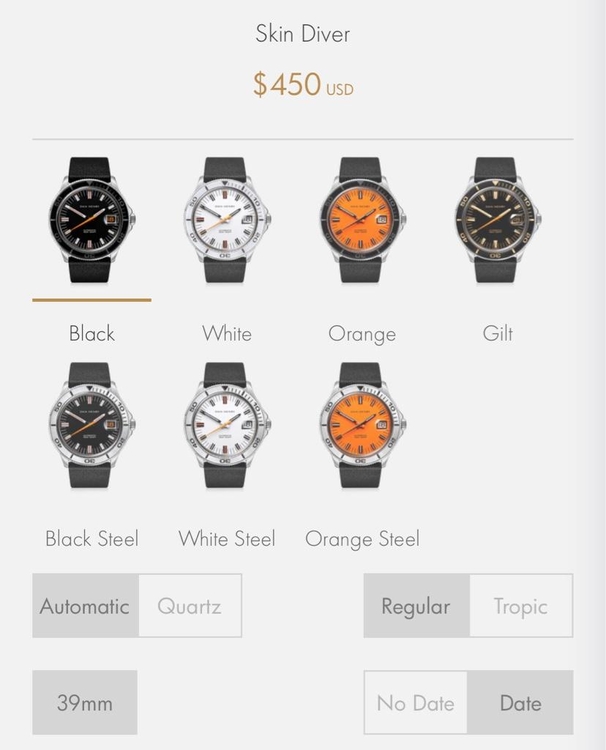Choose the White watch variant

[x=227, y=220]
